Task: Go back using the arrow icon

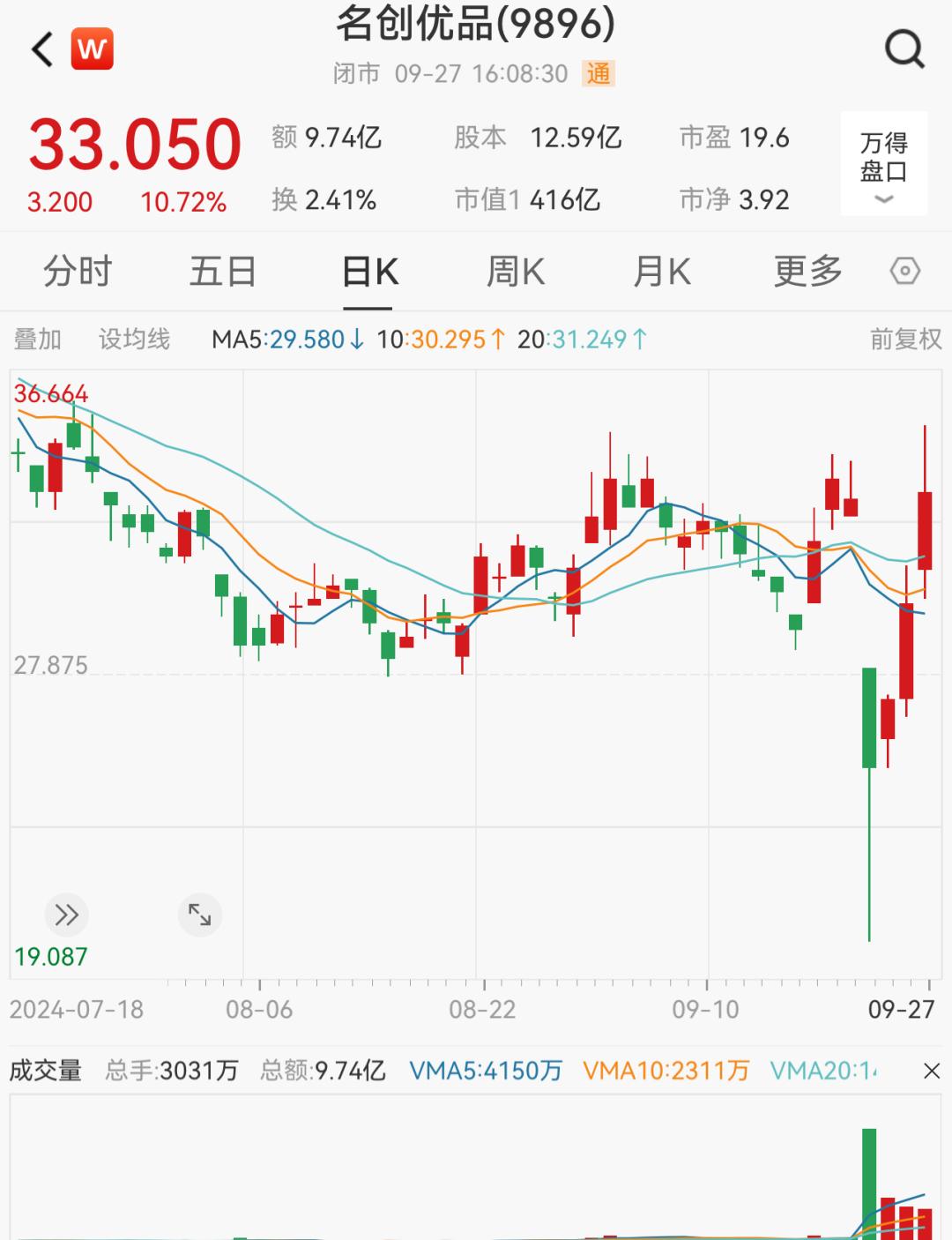Action: click(42, 49)
